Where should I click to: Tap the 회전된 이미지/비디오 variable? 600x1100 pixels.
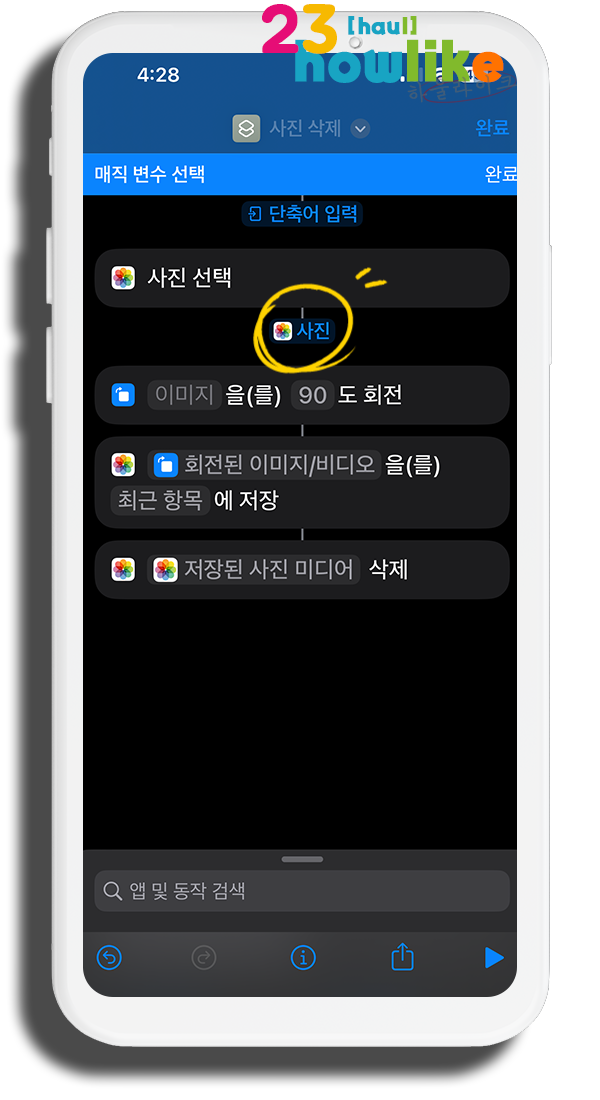pos(265,464)
